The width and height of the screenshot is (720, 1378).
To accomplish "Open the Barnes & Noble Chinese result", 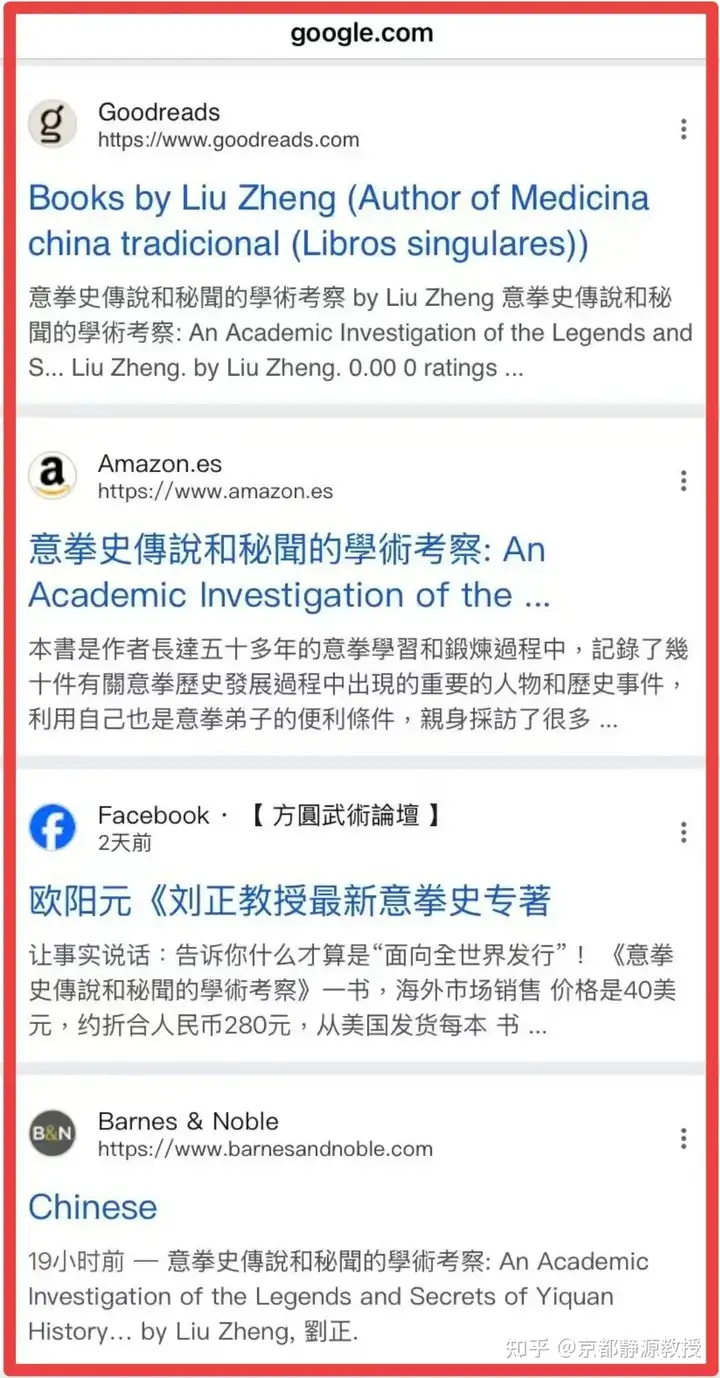I will [x=93, y=1207].
